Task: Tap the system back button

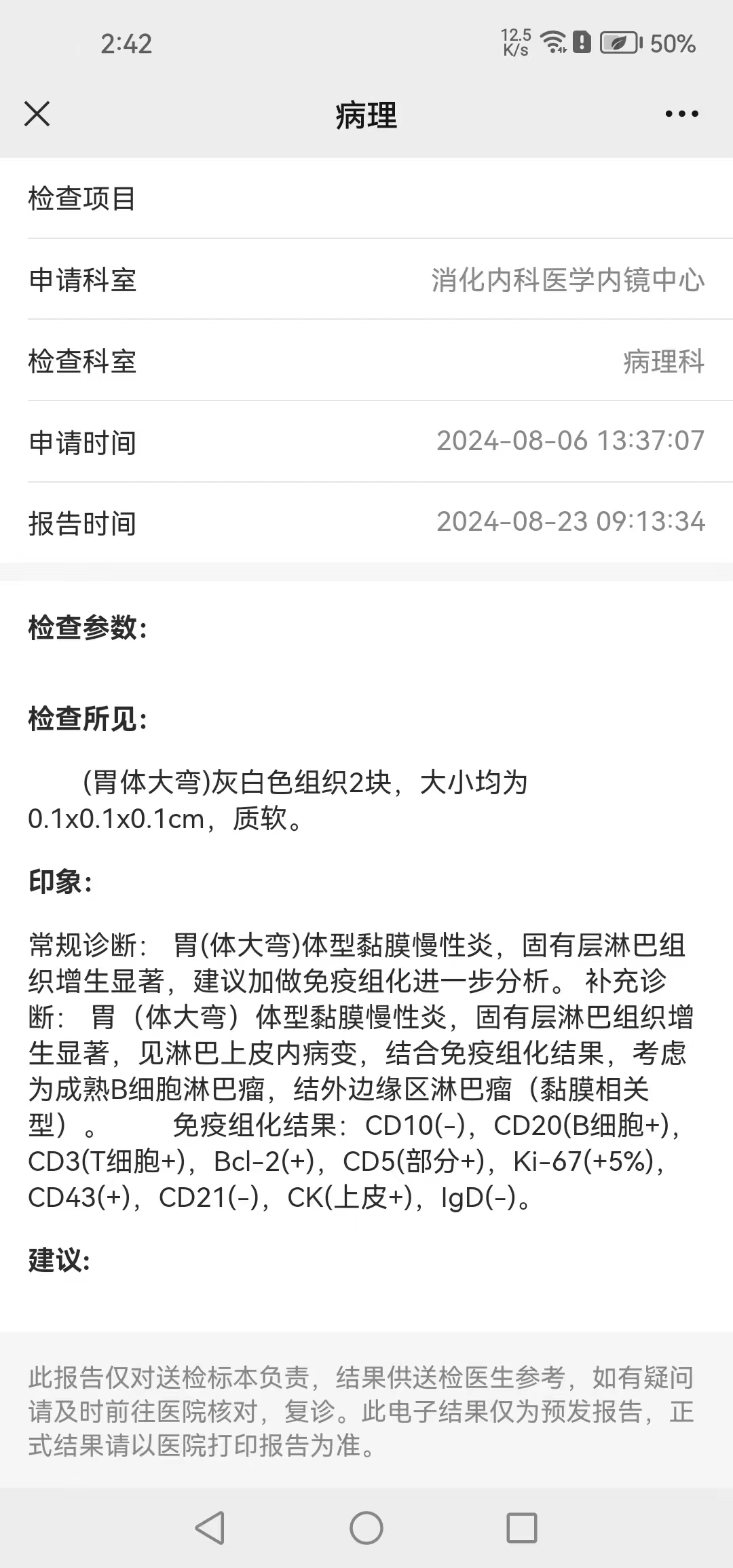Action: point(210,1528)
